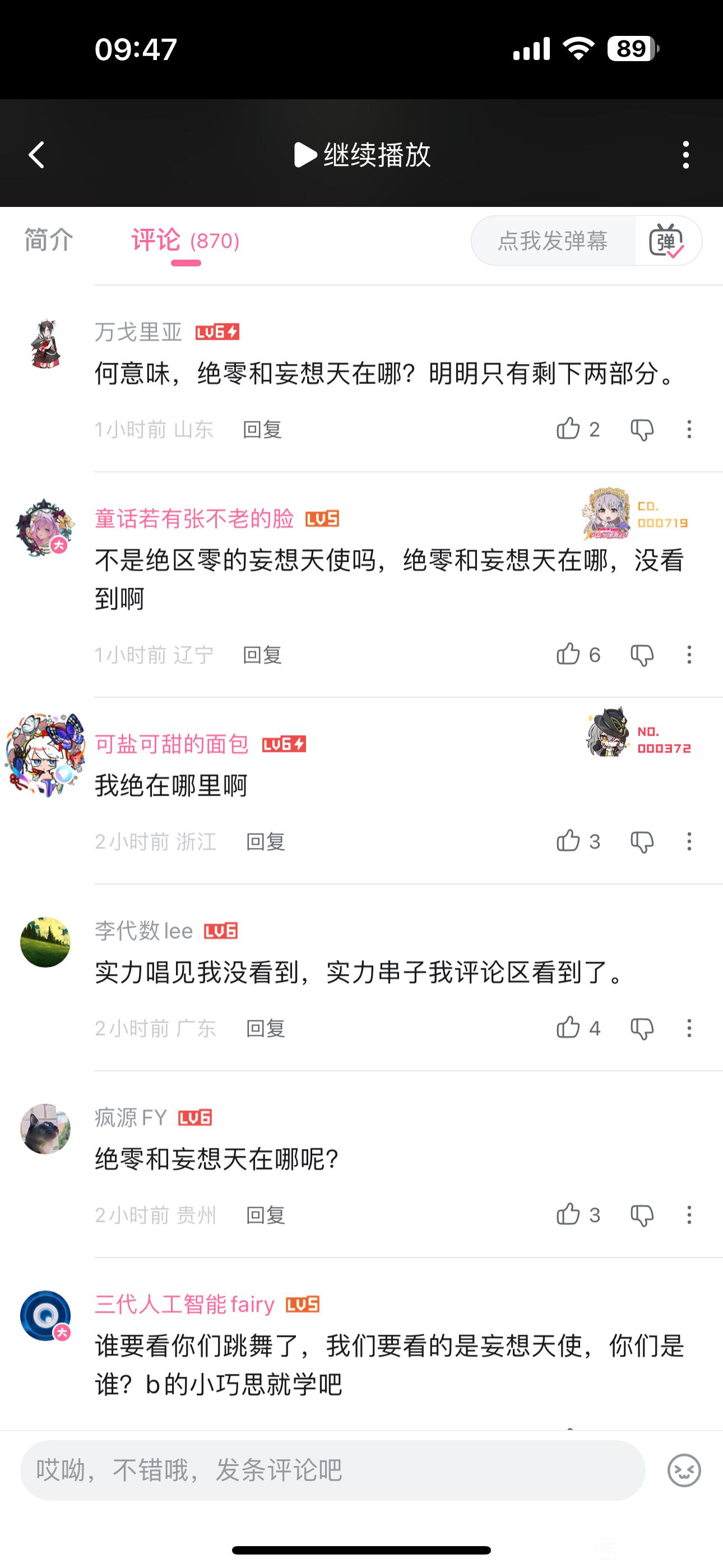This screenshot has width=723, height=1568.
Task: Like 李代数lee's comment
Action: pyautogui.click(x=568, y=1028)
